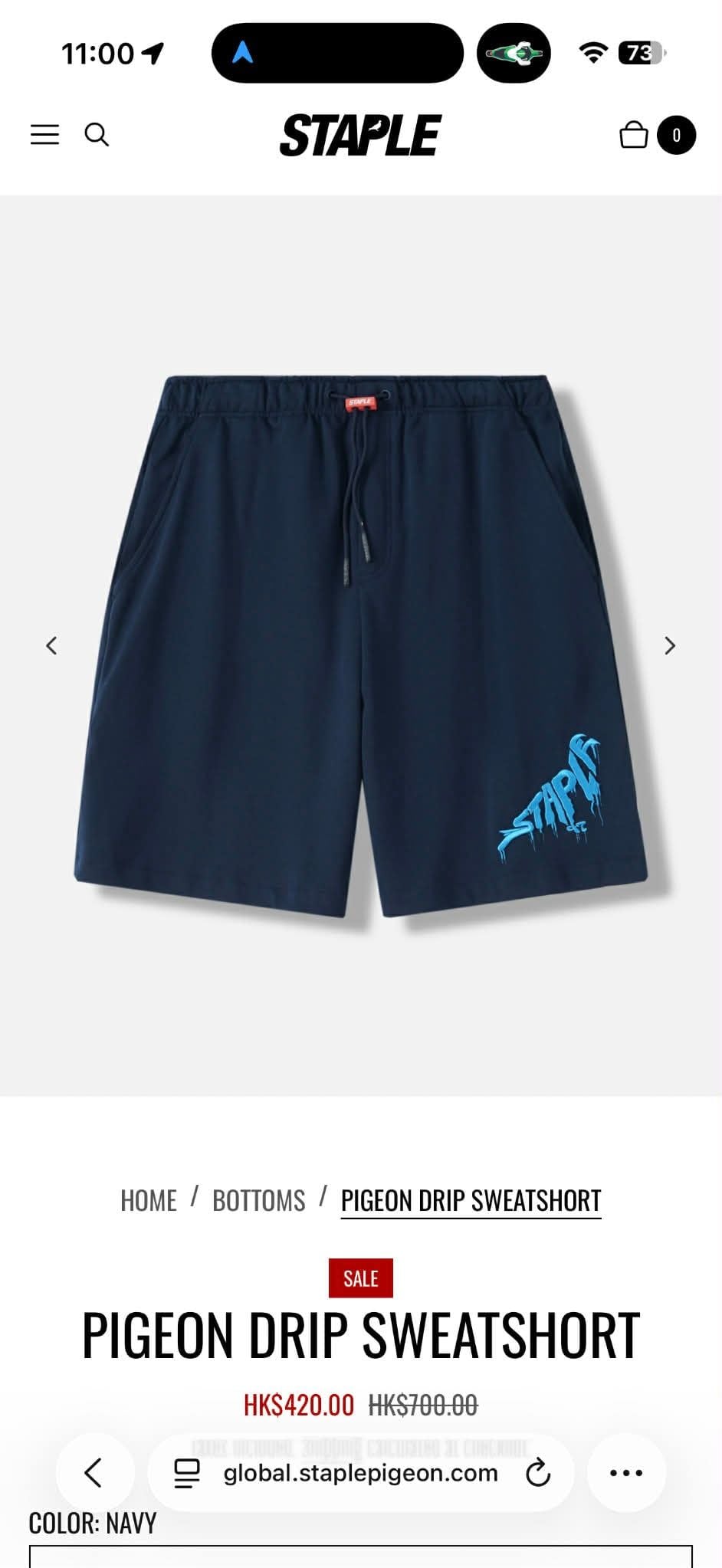Open the BOTTOMS breadcrumb link
This screenshot has height=1568, width=722.
tap(258, 1200)
